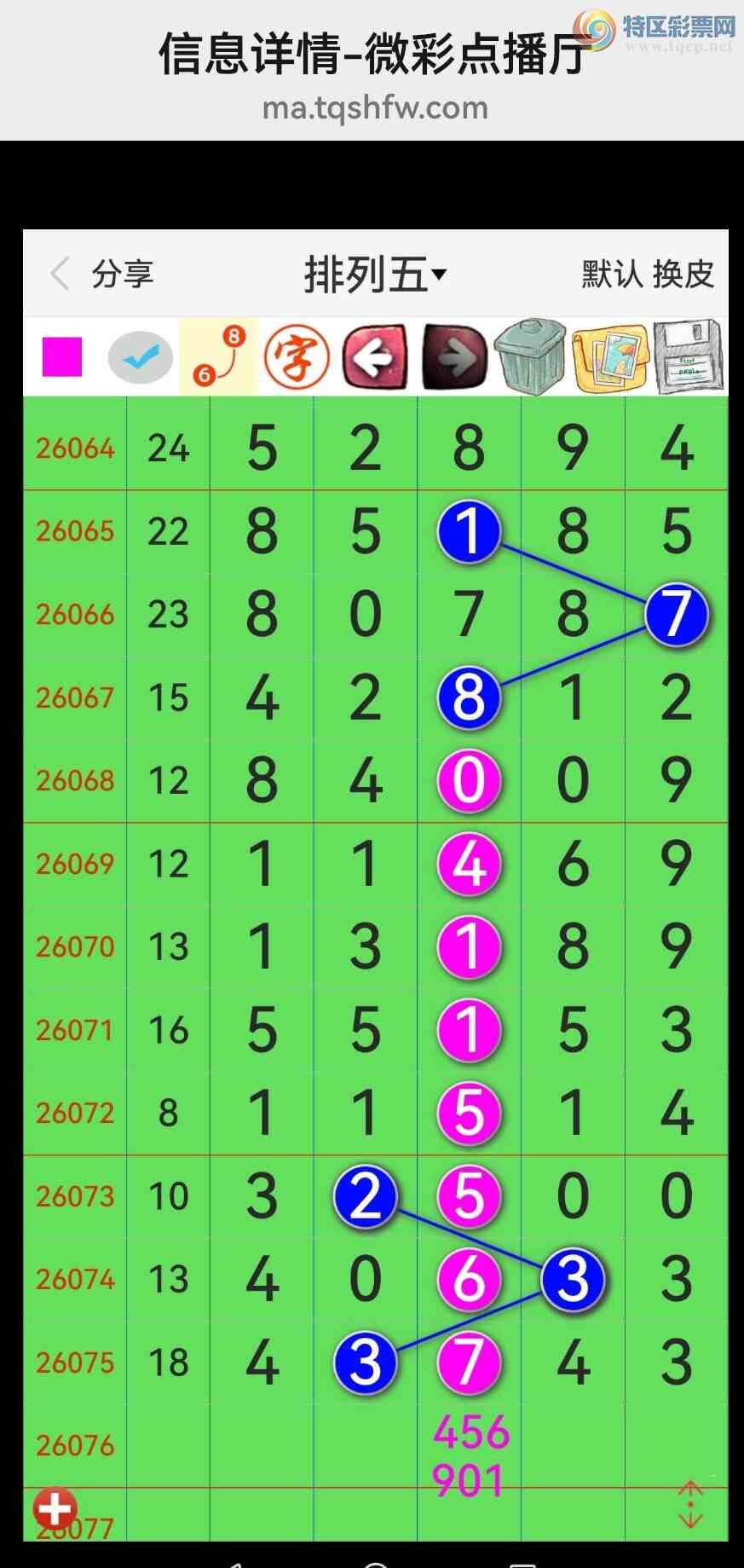Tap 换皮 to change skin
The image size is (744, 1568).
click(x=683, y=275)
